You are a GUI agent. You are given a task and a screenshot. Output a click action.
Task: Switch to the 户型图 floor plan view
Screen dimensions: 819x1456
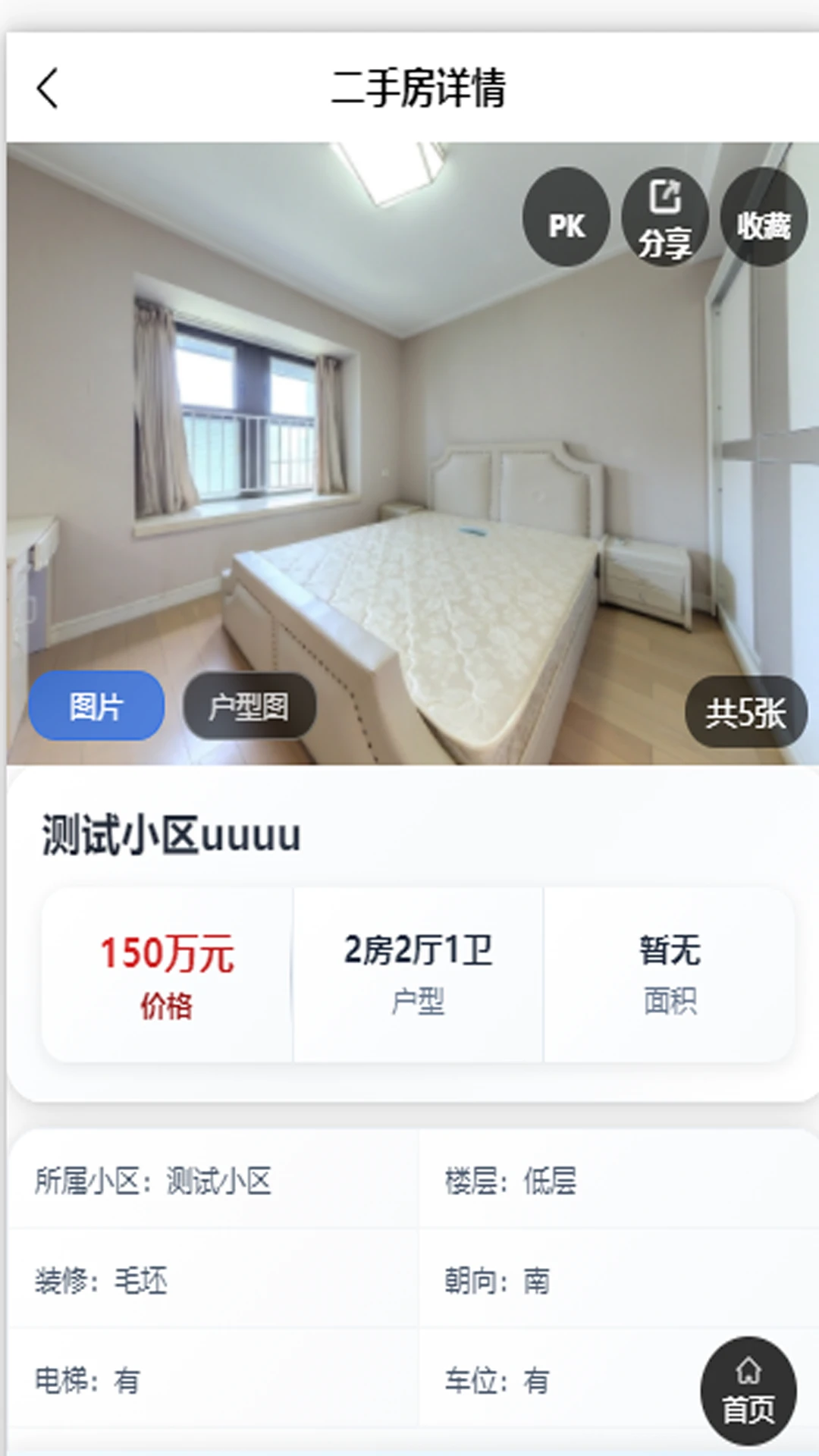[249, 705]
